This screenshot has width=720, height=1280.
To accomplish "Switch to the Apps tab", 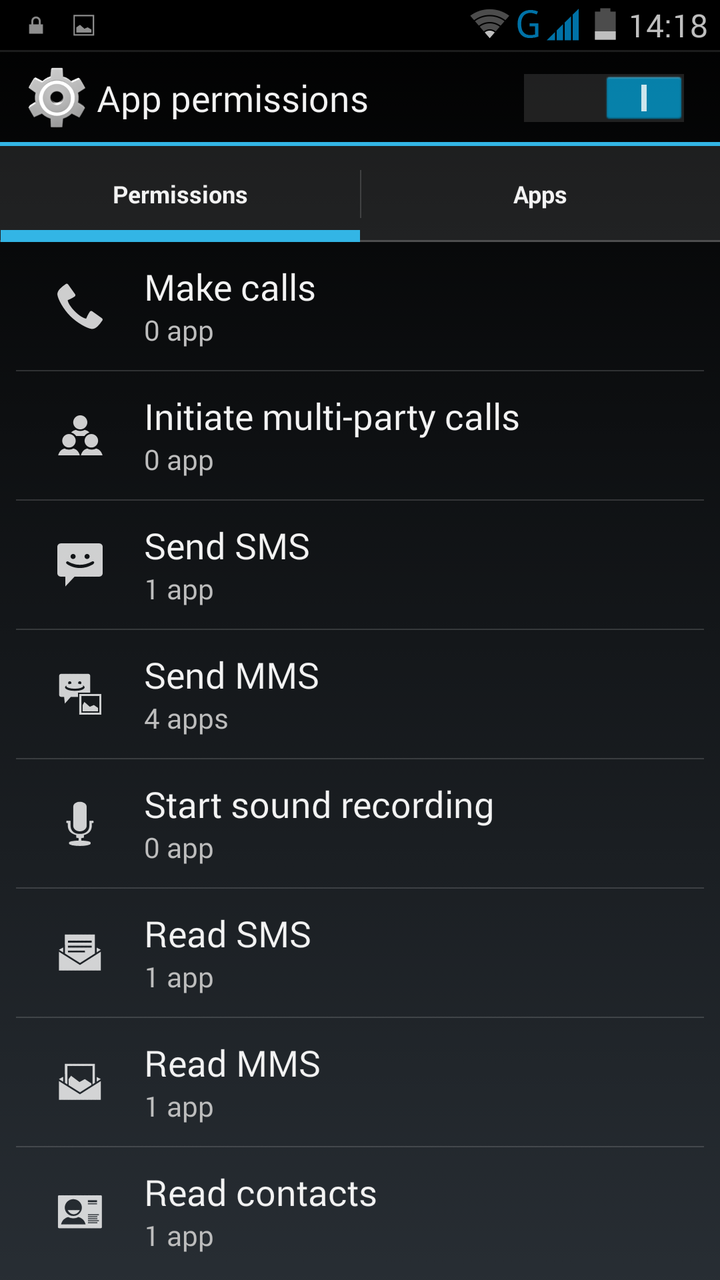I will [x=540, y=195].
